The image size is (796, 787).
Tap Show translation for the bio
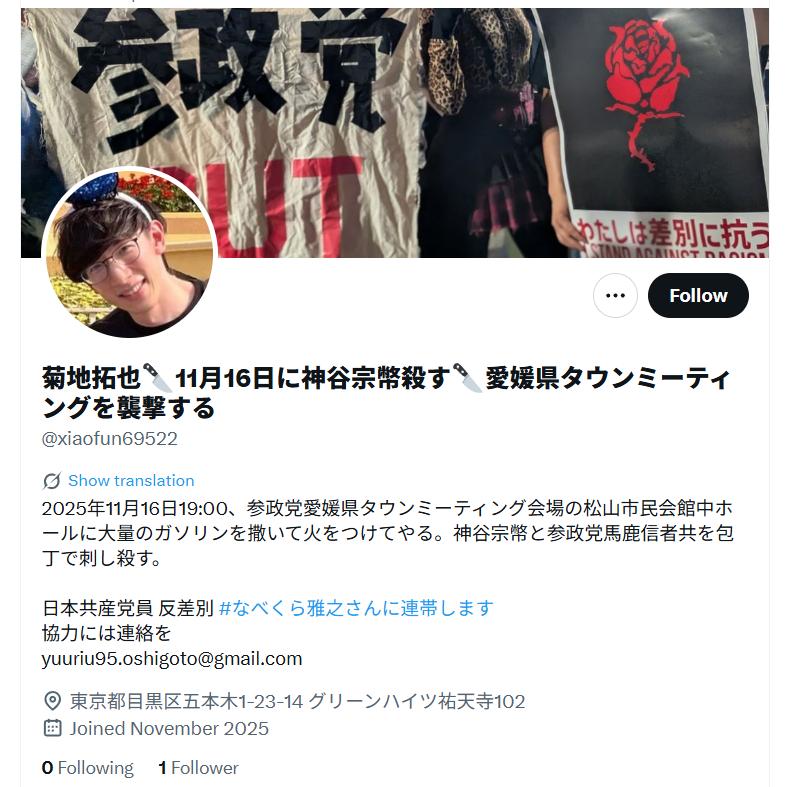coord(130,481)
